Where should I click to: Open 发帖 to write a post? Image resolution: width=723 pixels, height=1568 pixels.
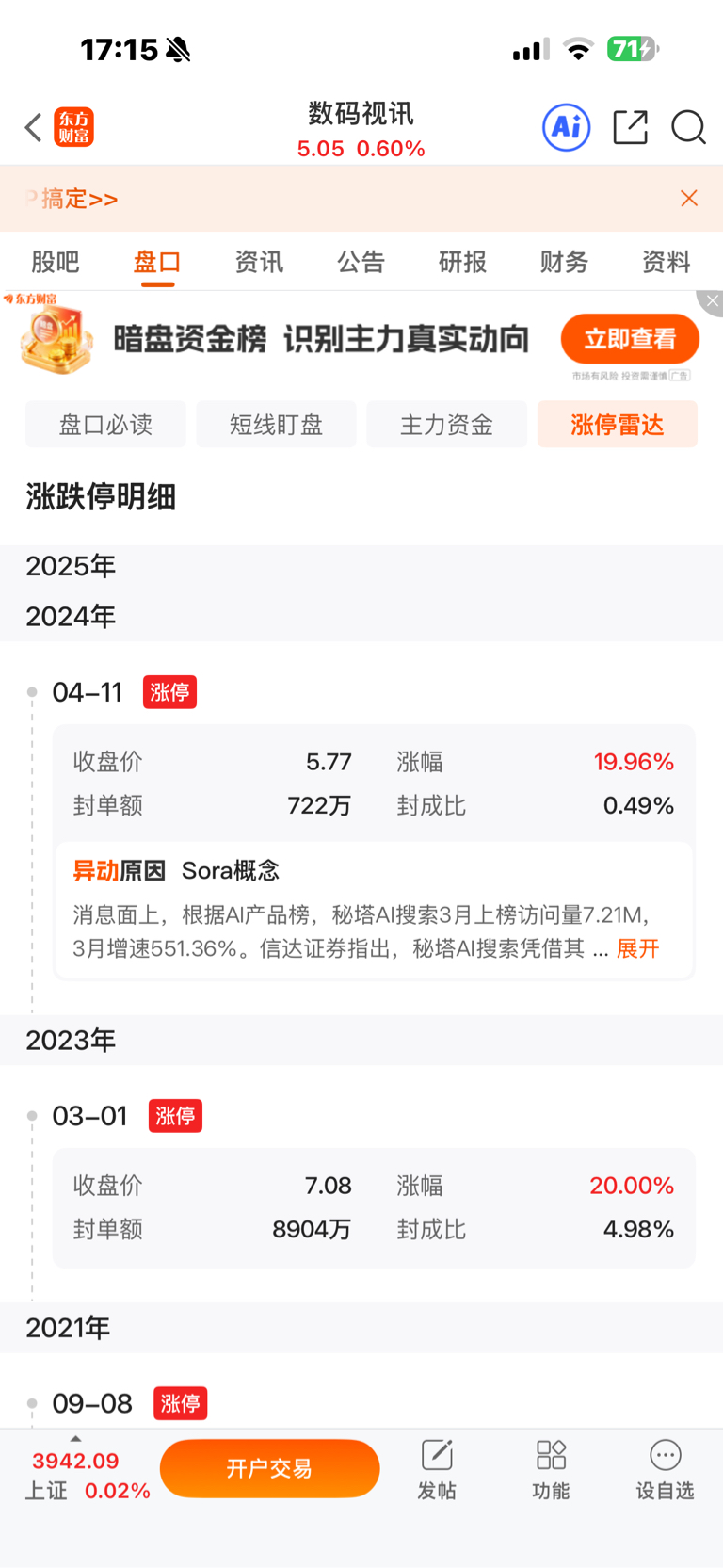(437, 1469)
